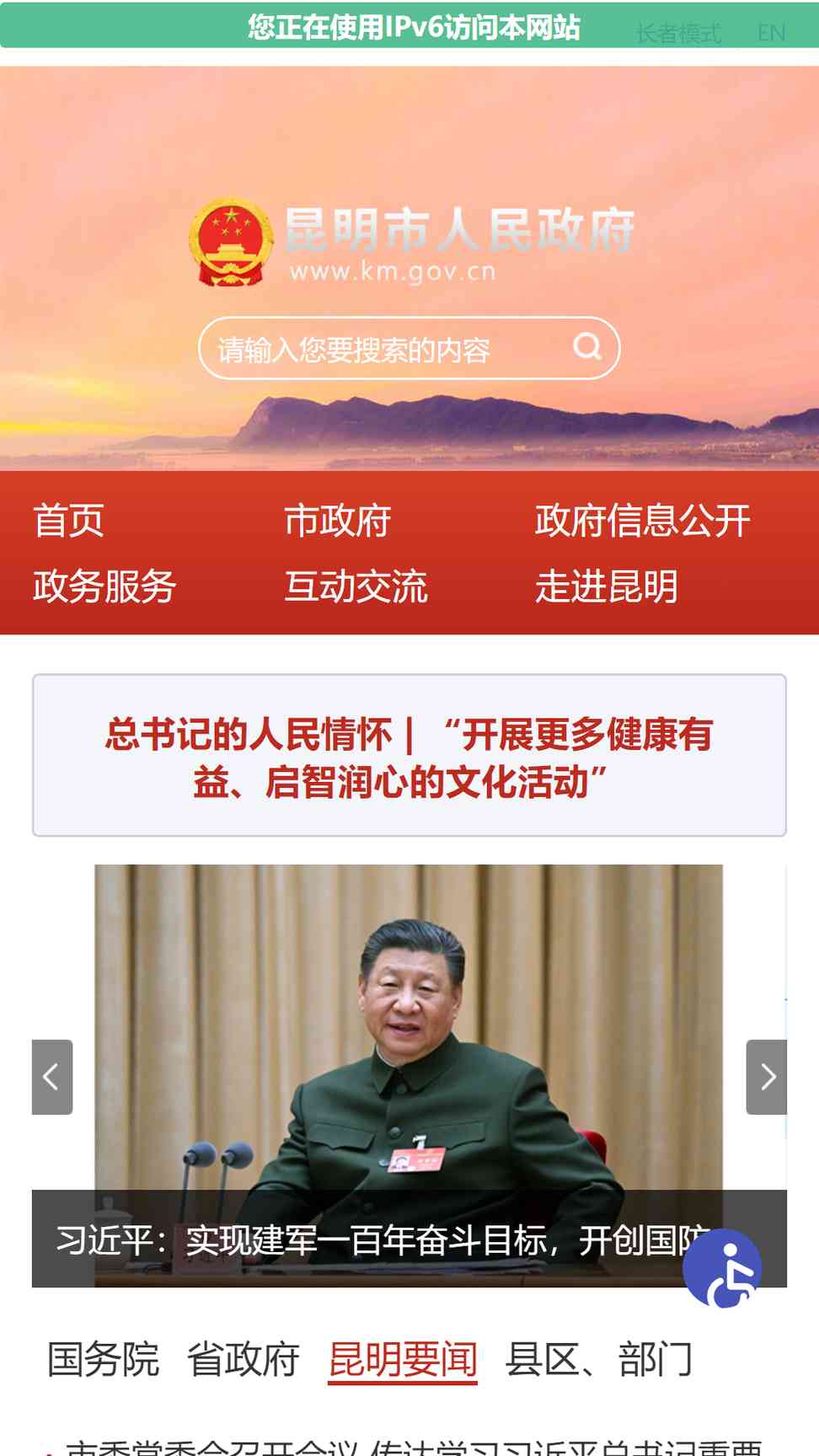Tap the search magnifier icon
The width and height of the screenshot is (819, 1456).
pyautogui.click(x=587, y=346)
